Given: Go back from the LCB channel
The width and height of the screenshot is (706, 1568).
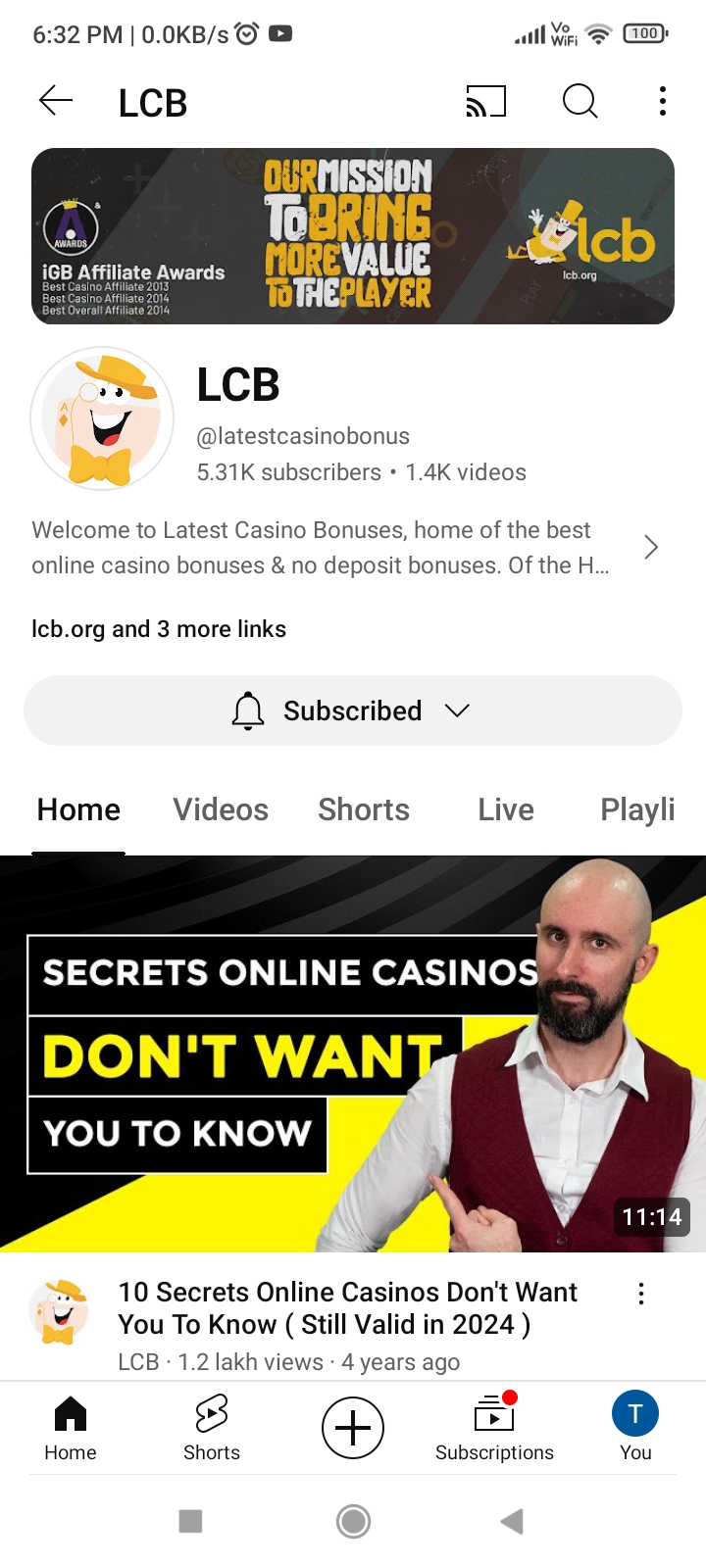Looking at the screenshot, I should click(56, 101).
